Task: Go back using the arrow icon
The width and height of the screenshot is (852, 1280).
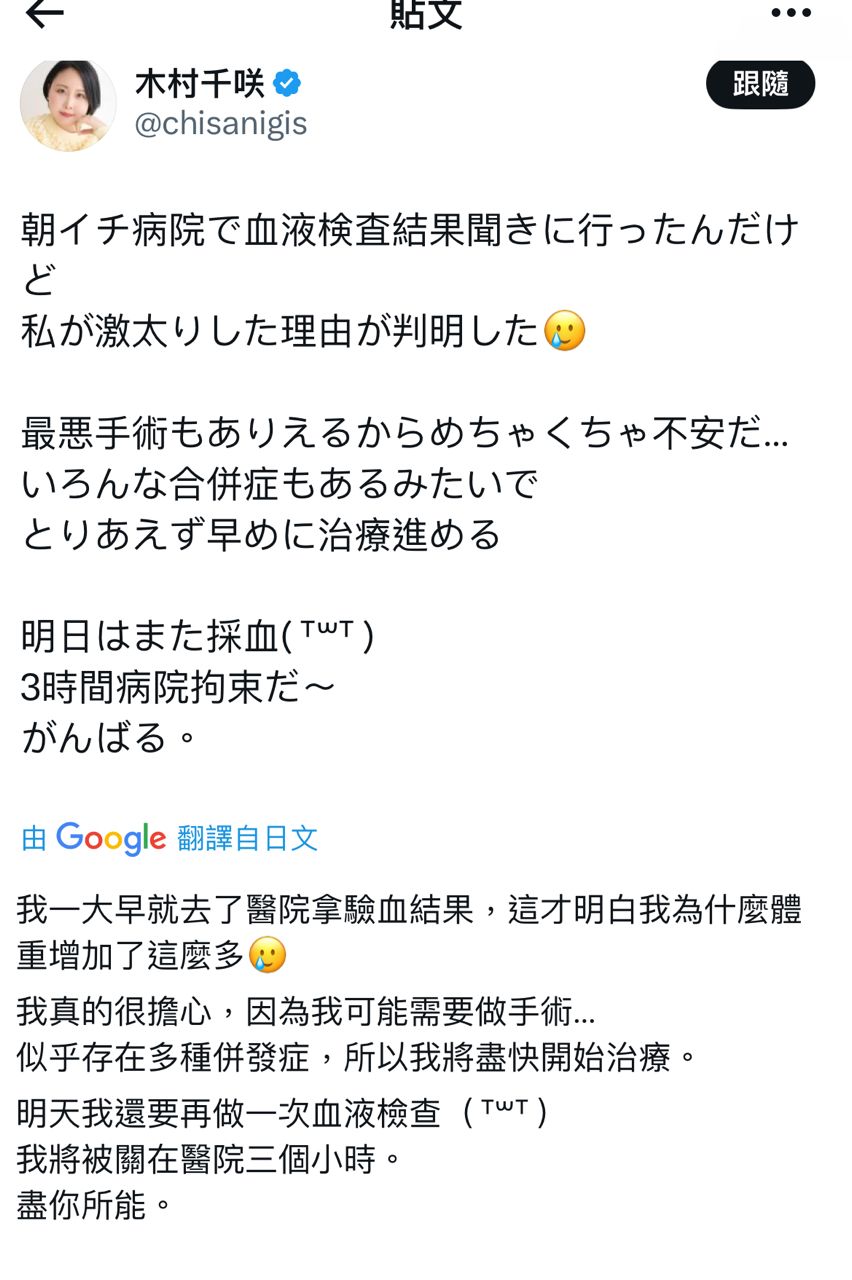Action: tap(43, 12)
